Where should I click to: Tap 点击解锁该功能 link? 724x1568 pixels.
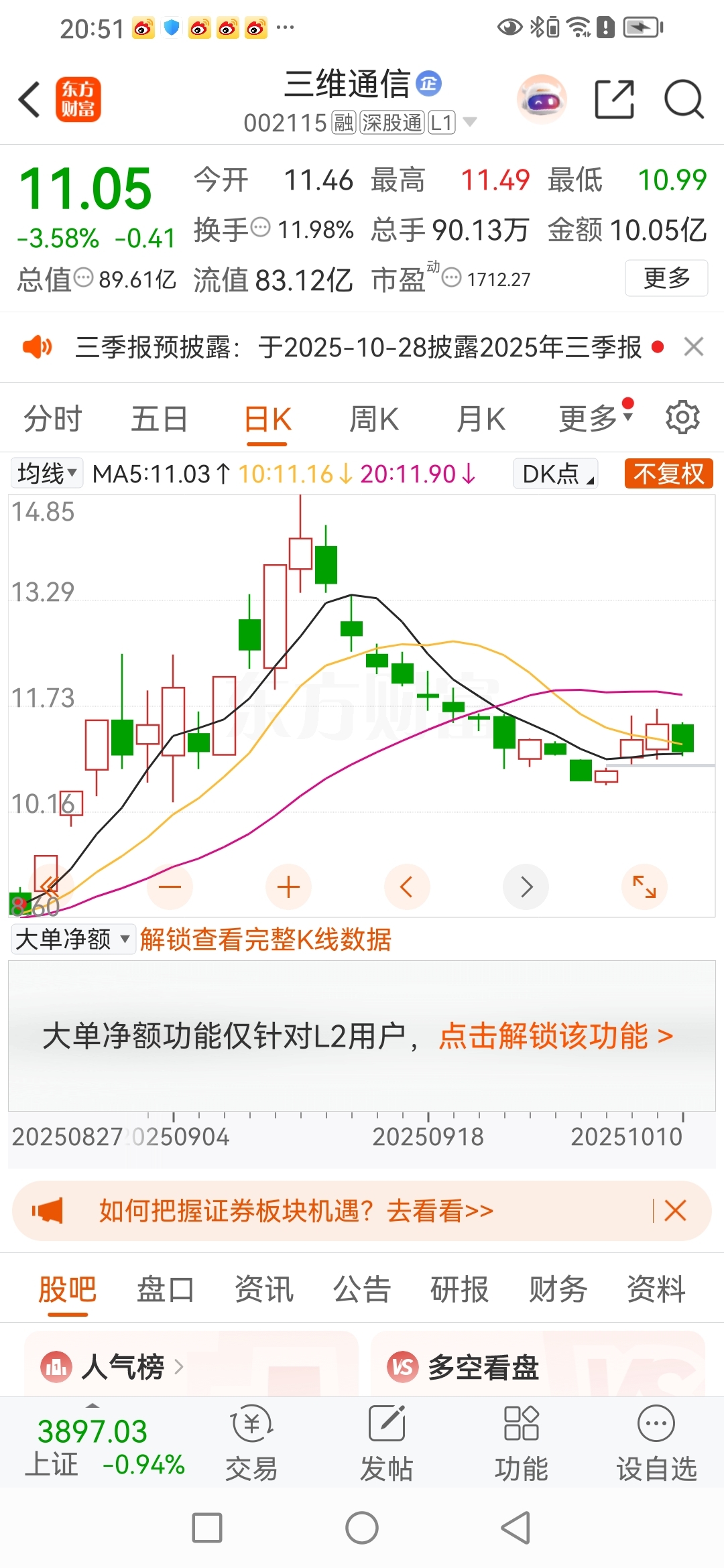556,1036
